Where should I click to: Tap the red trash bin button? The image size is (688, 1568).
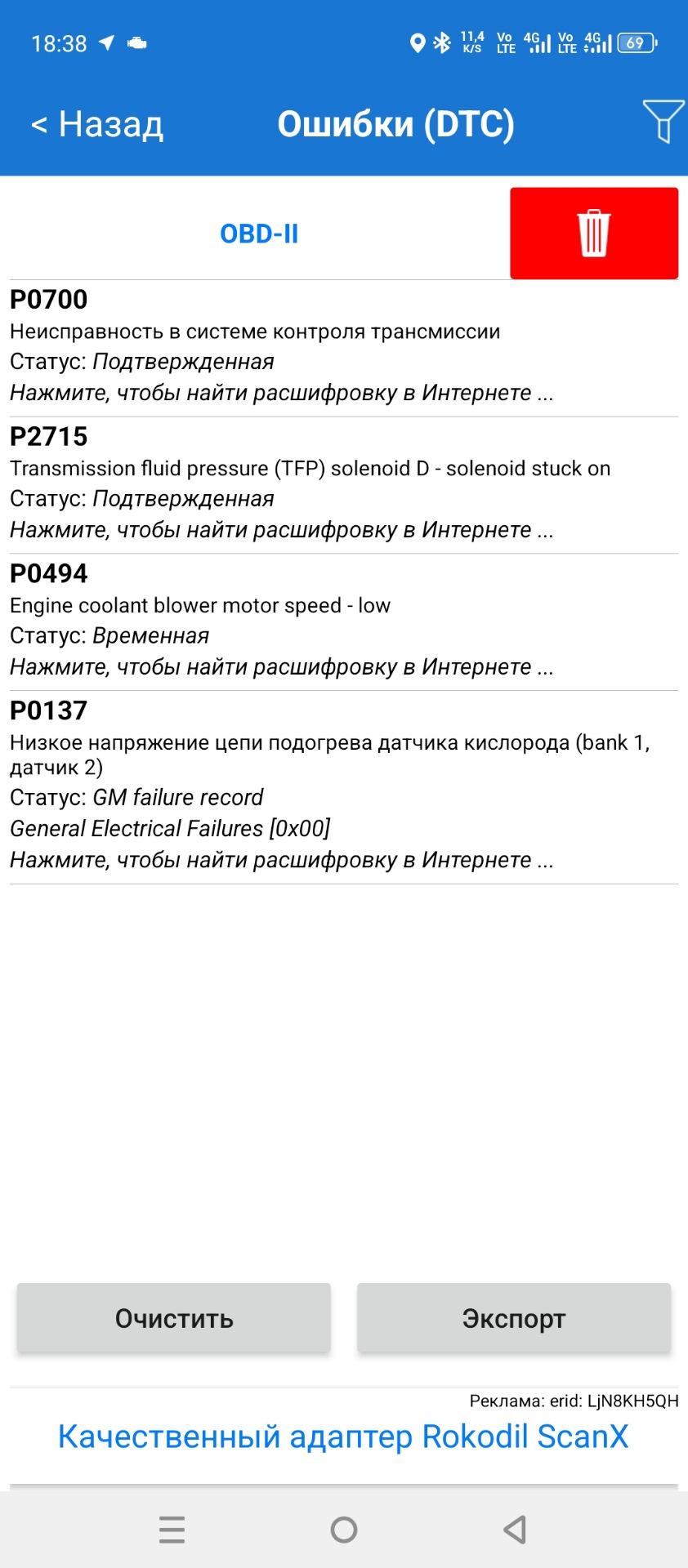tap(594, 234)
